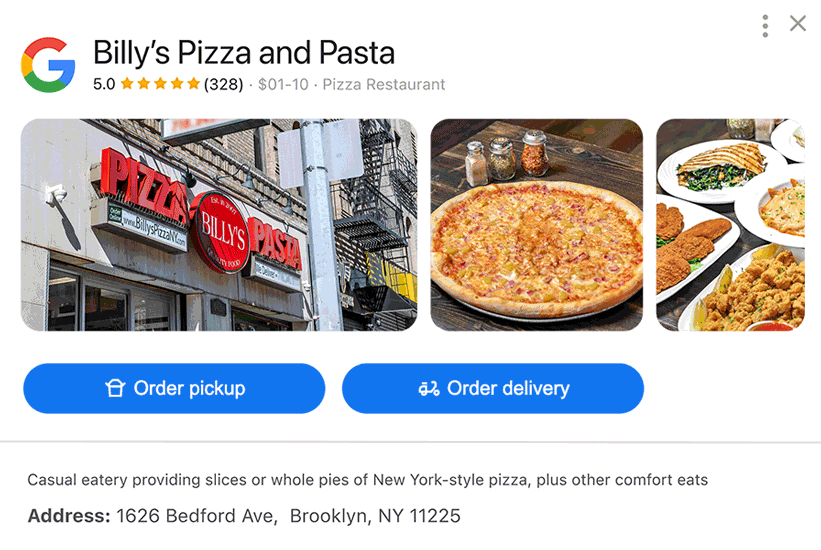Open the photo of assorted fried dishes
The height and width of the screenshot is (550, 821).
[730, 225]
